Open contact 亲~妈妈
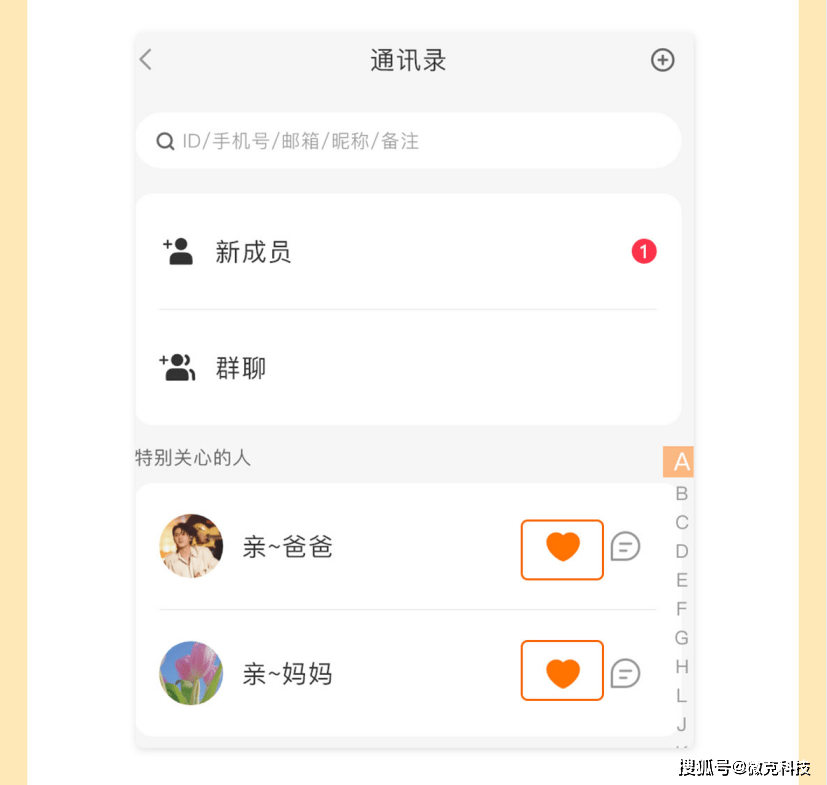Screen dimensions: 827x785 pos(288,674)
